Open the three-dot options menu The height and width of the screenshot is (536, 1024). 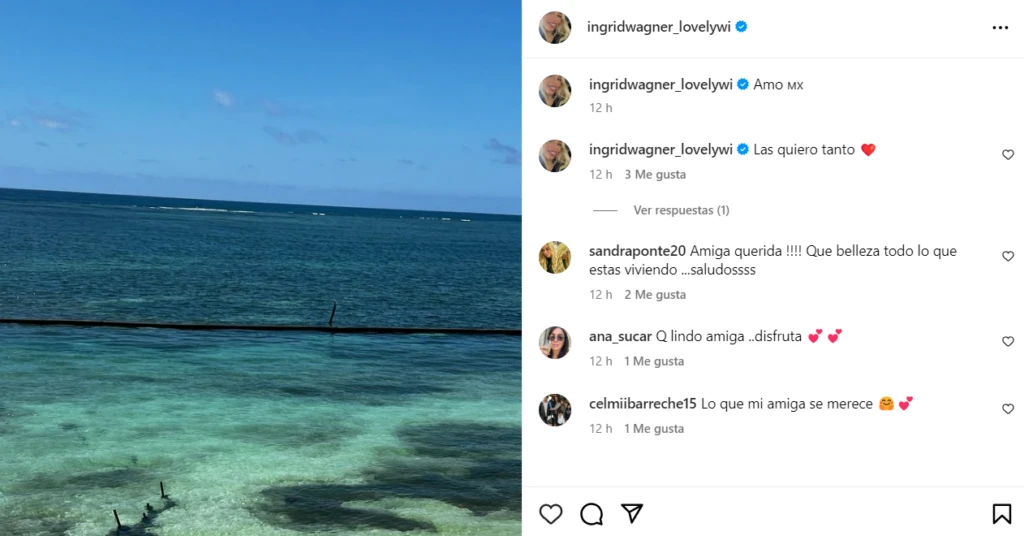pos(1000,28)
